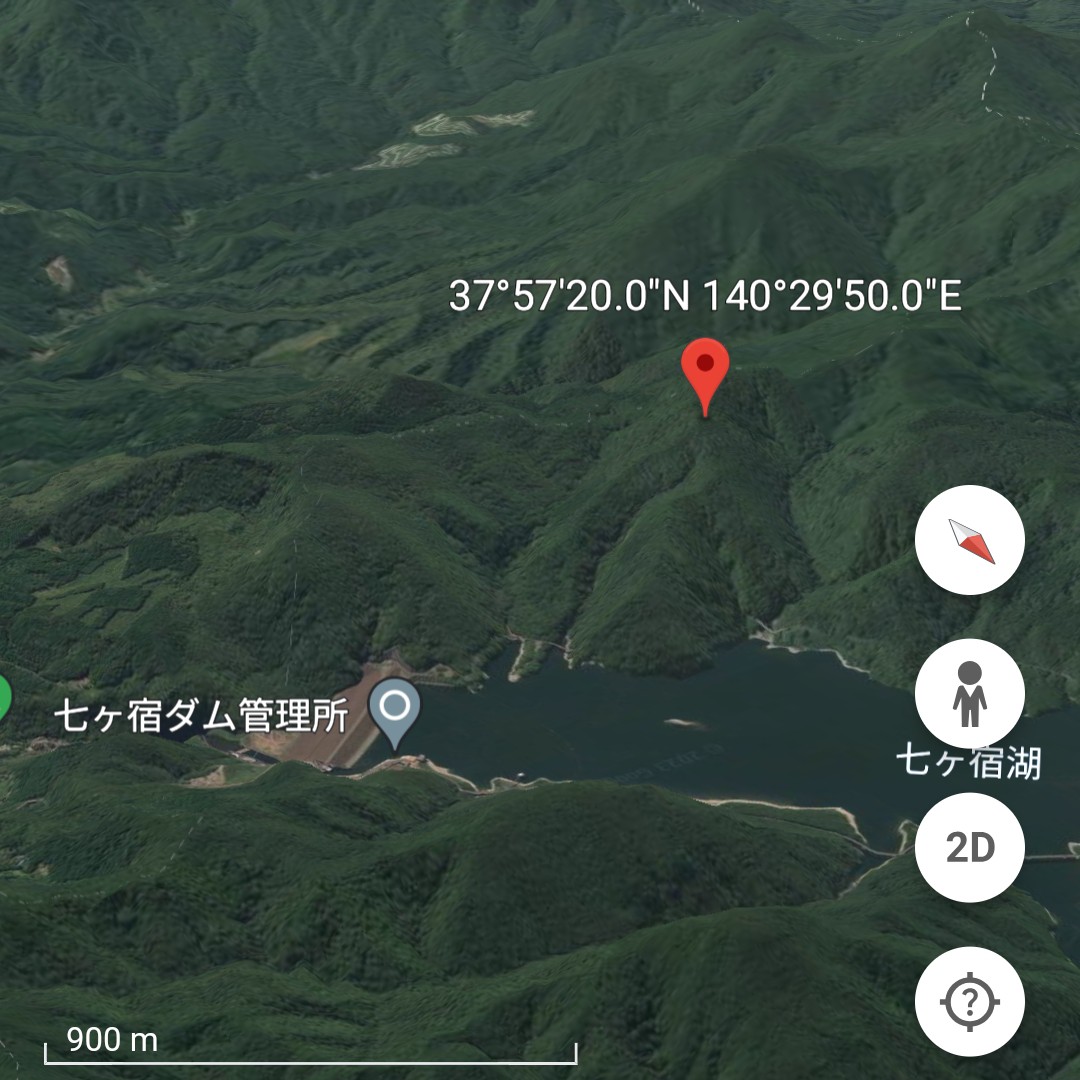The image size is (1080, 1080).
Task: Enter Street View with the pegman button
Action: click(969, 694)
